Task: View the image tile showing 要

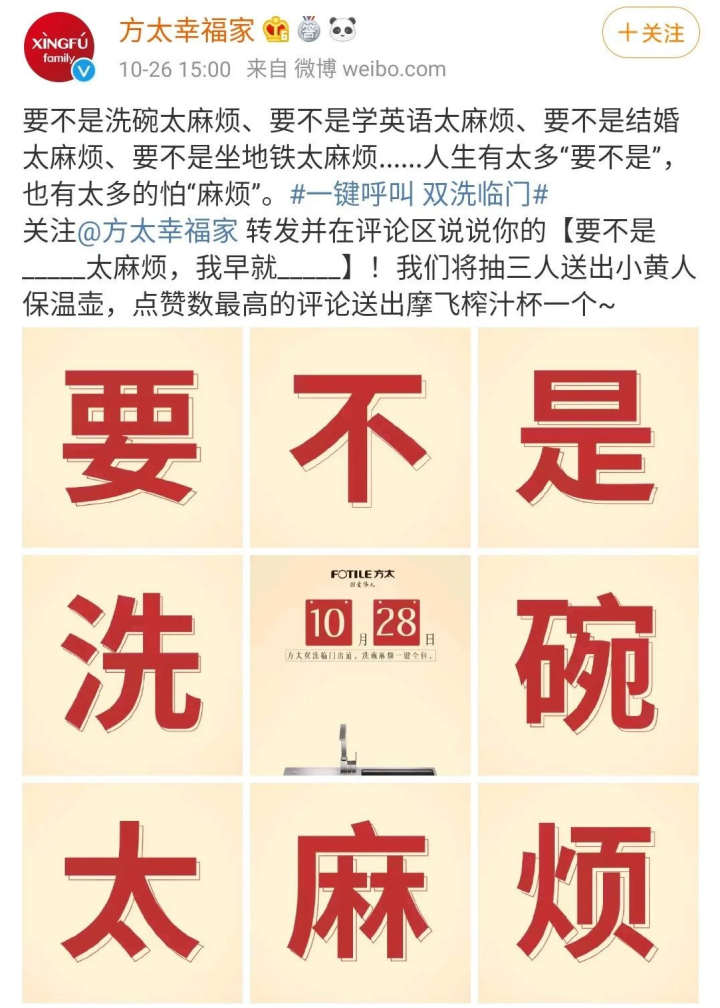Action: pos(132,437)
